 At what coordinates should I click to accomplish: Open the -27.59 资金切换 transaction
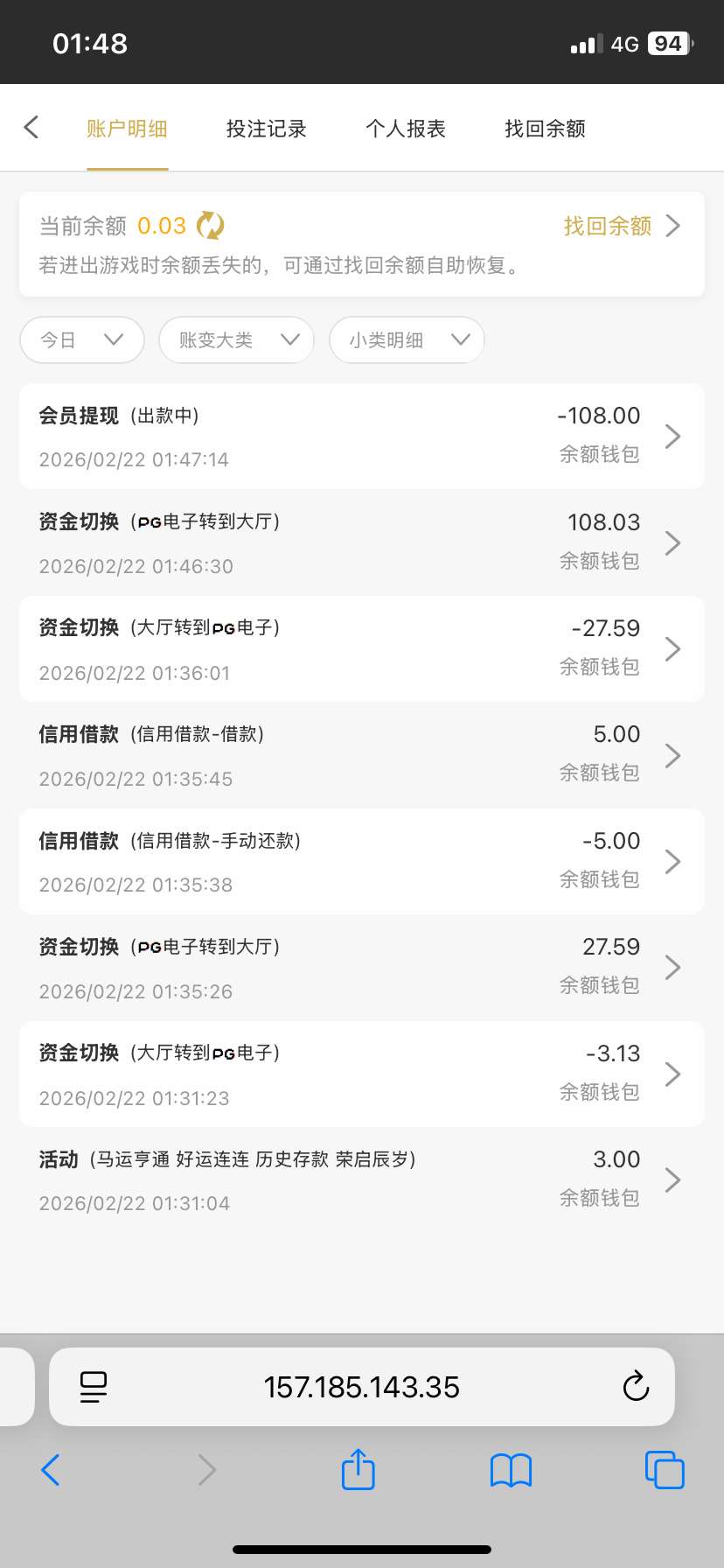tap(361, 649)
